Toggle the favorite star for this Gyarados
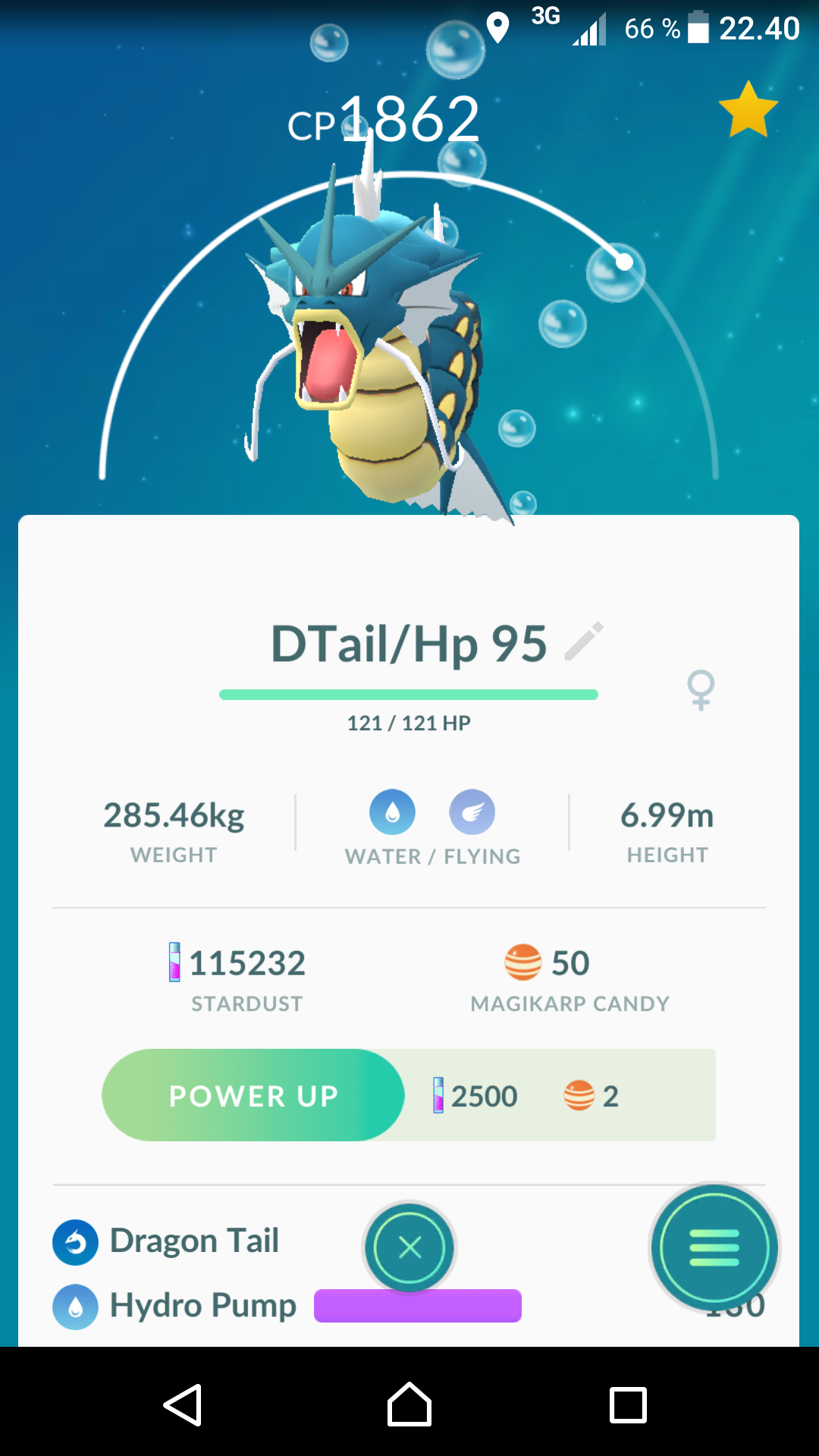This screenshot has width=819, height=1456. 748,110
